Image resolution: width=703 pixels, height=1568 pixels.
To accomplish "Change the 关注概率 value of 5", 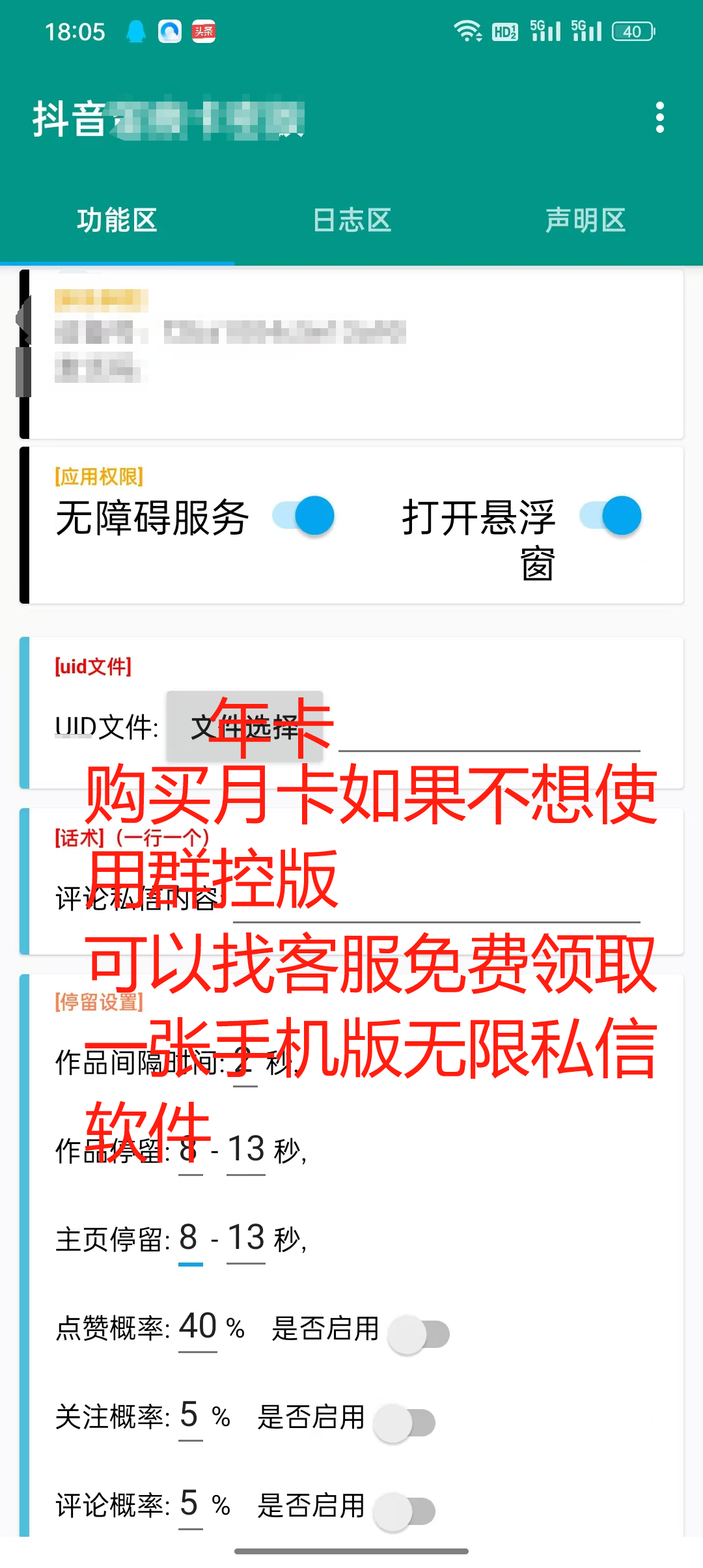I will [x=189, y=1415].
